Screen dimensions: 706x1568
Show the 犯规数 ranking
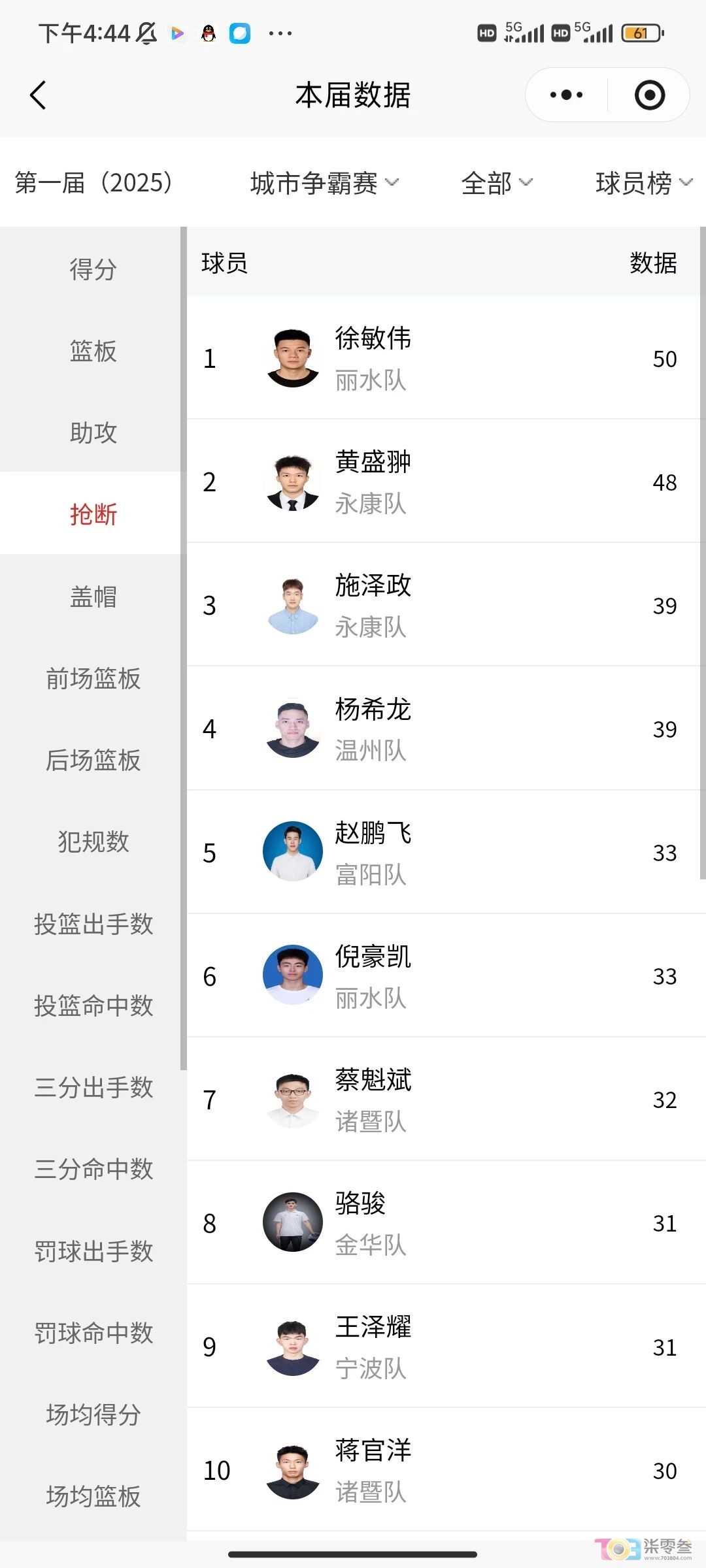click(x=93, y=841)
